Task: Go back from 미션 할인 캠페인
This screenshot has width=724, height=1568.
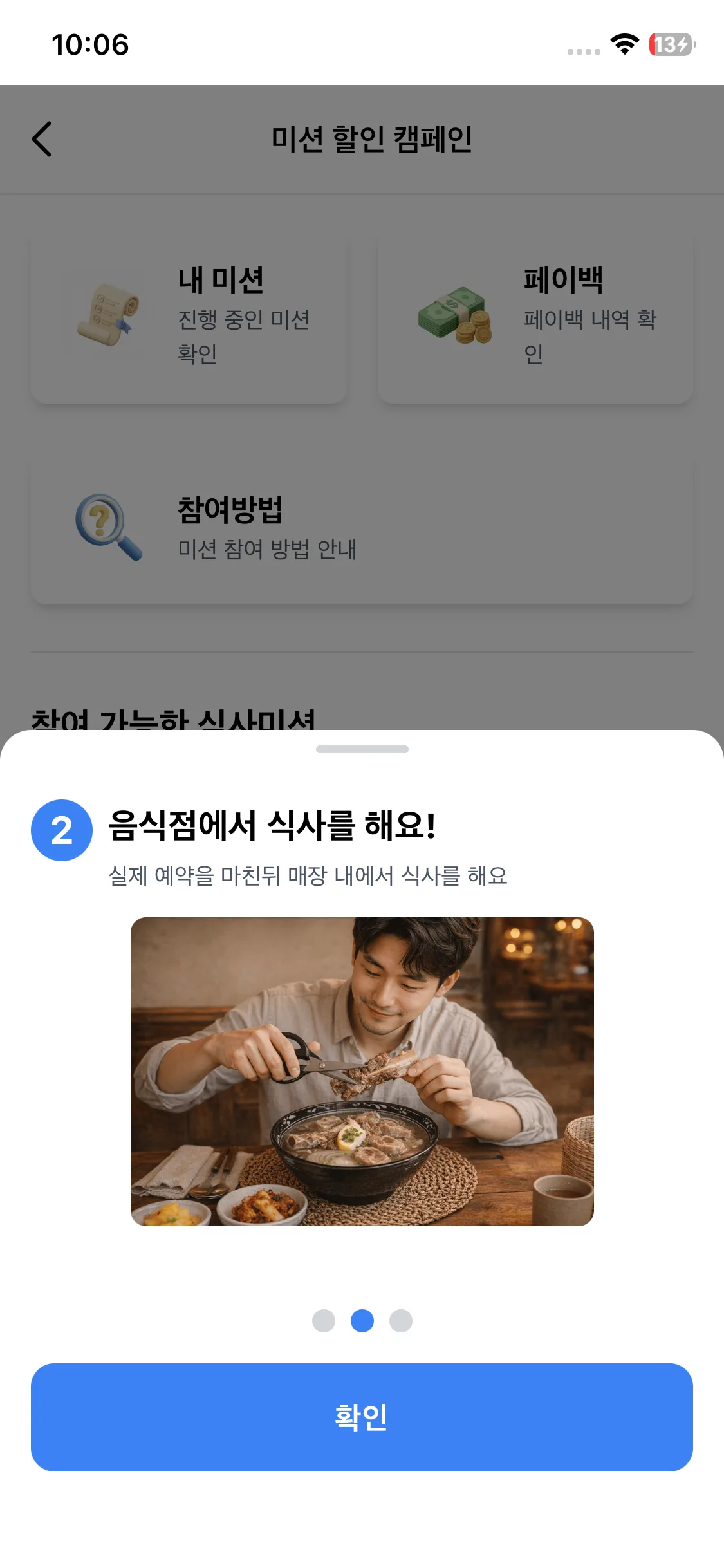Action: click(x=42, y=139)
